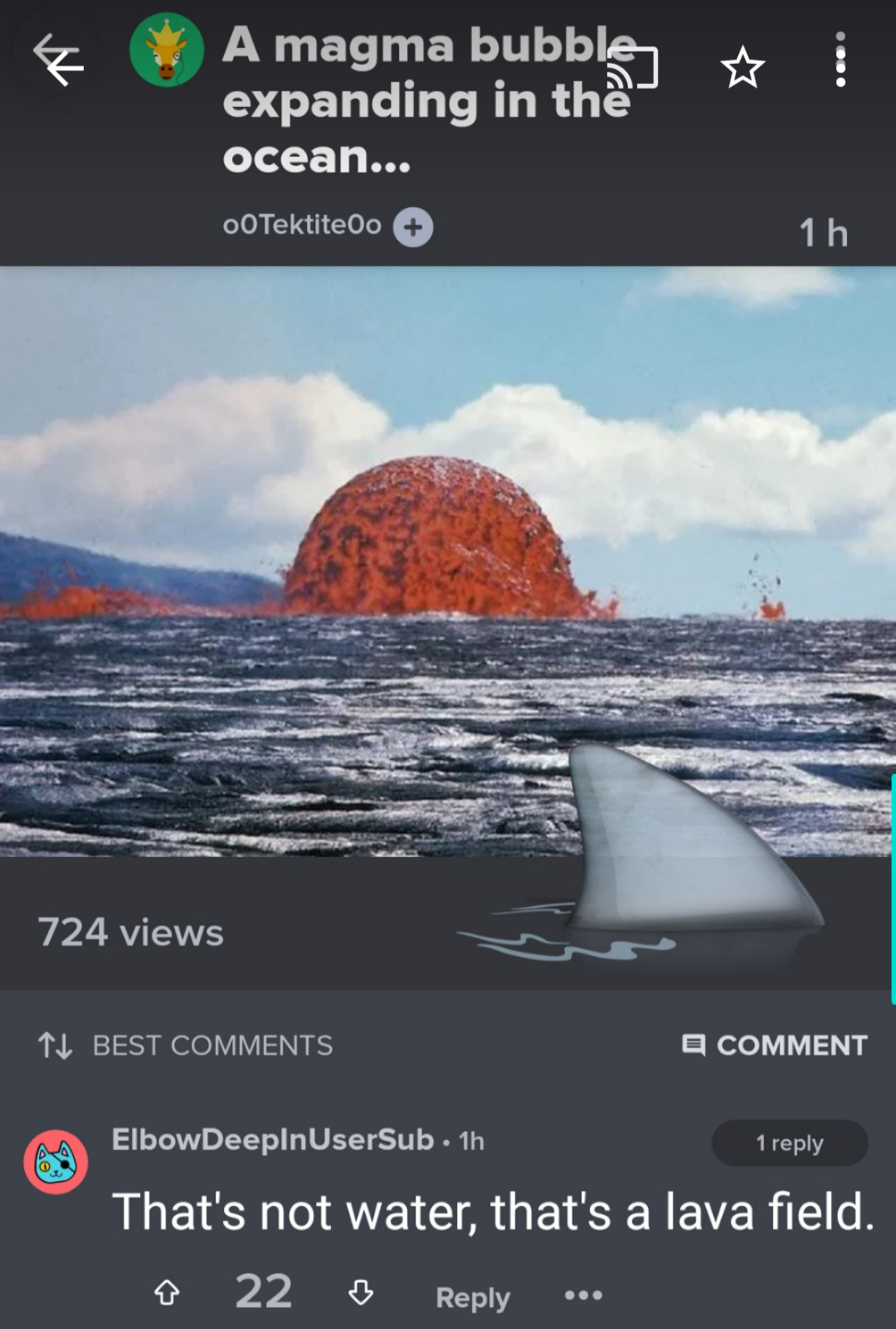This screenshot has height=1329, width=896.
Task: Reply to ElbowDeepInUserSub's comment
Action: coord(473,1297)
